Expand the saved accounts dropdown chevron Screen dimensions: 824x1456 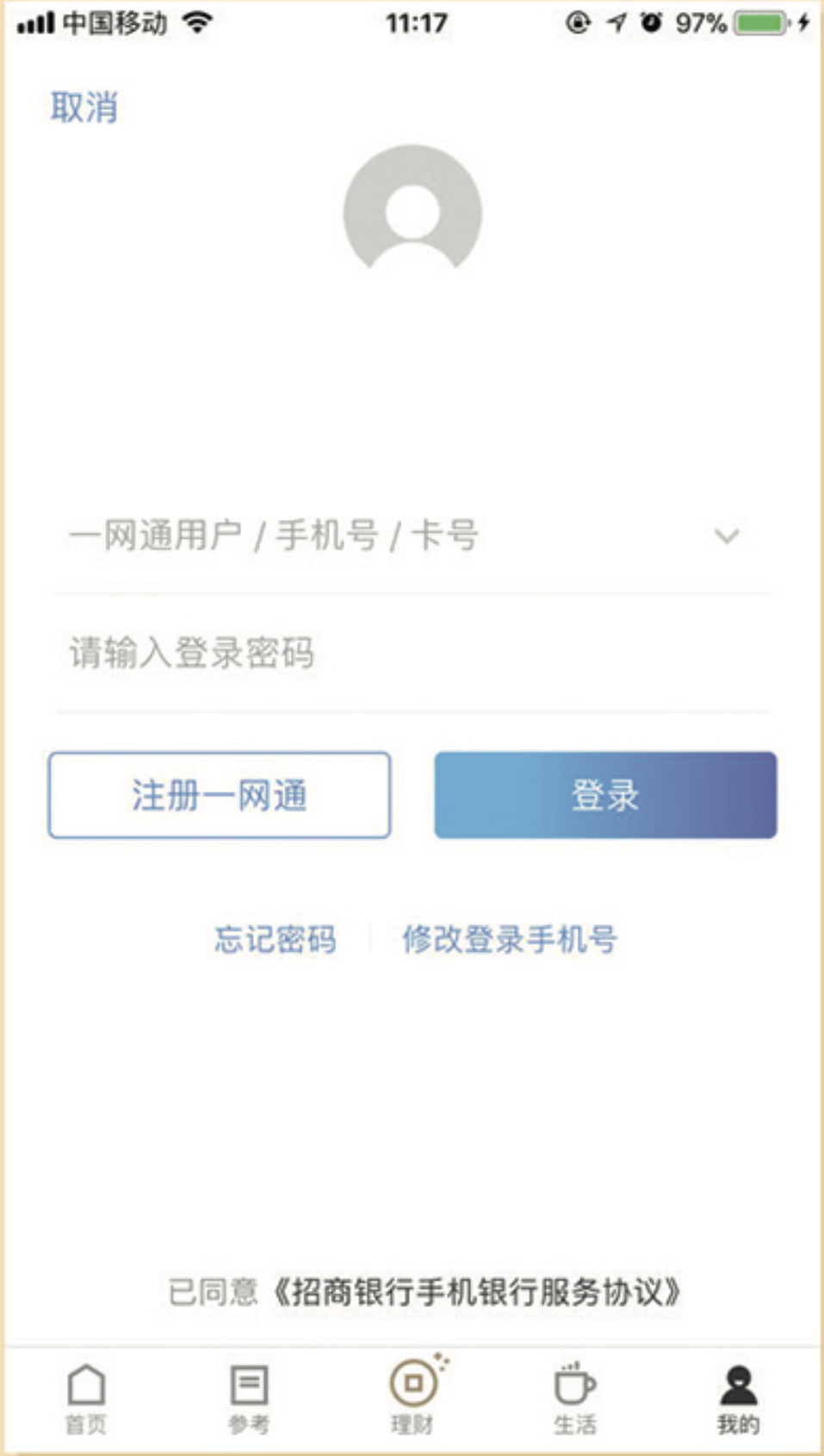coord(727,537)
